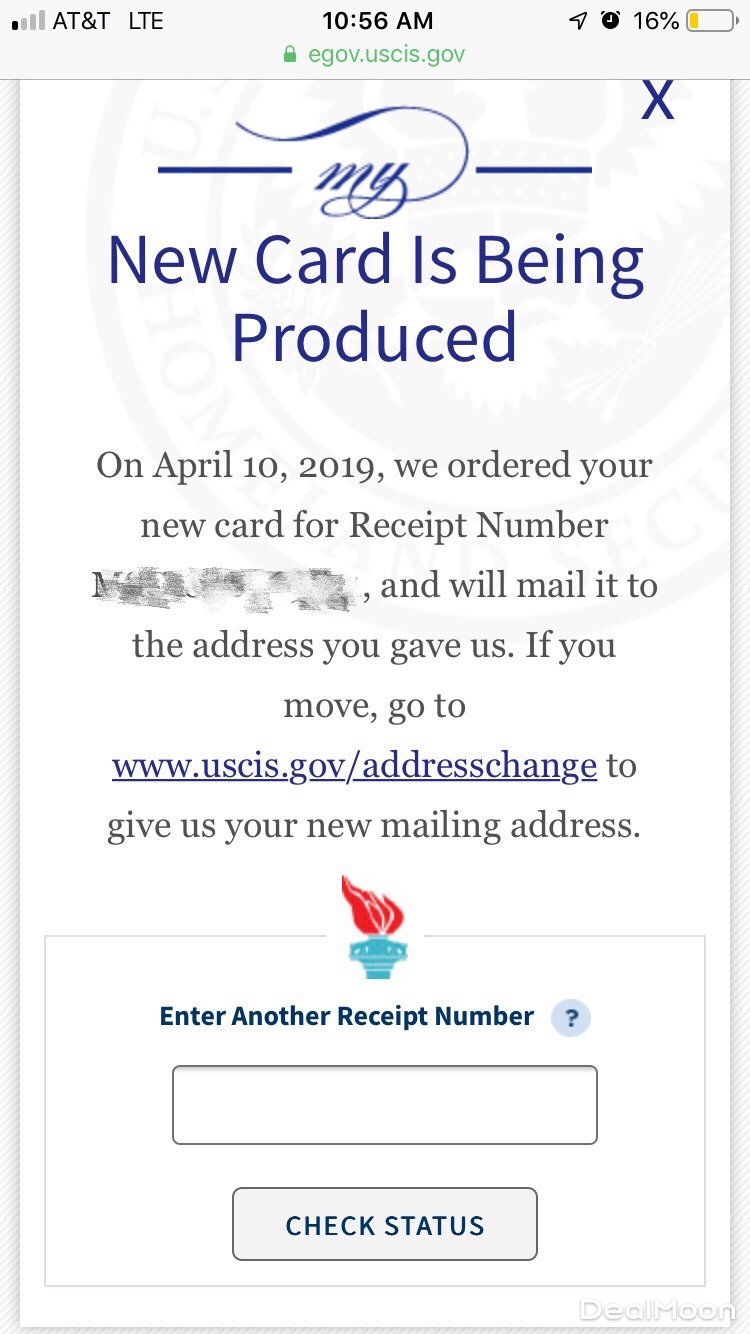750x1334 pixels.
Task: Open the www.uscis.gov/addresschange link
Action: pos(354,766)
